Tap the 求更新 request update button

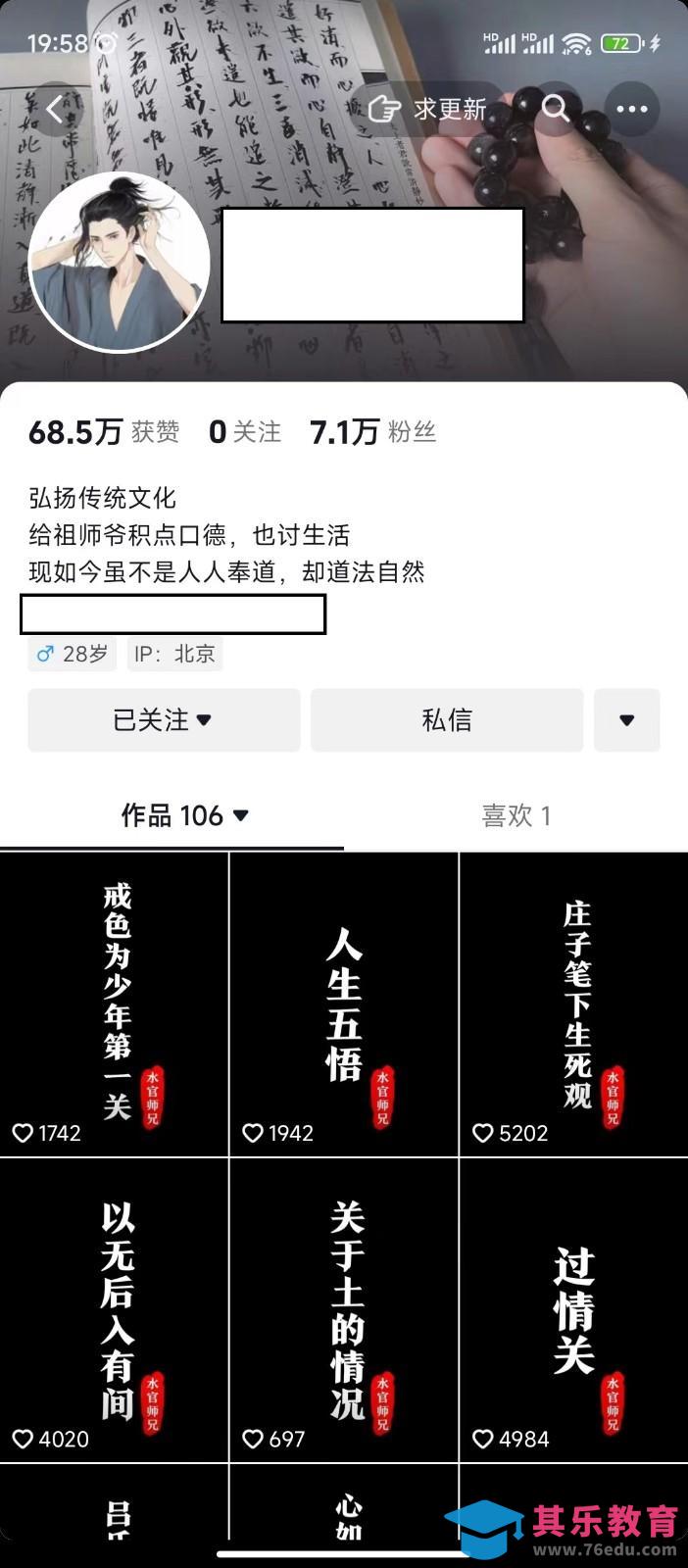[x=428, y=109]
